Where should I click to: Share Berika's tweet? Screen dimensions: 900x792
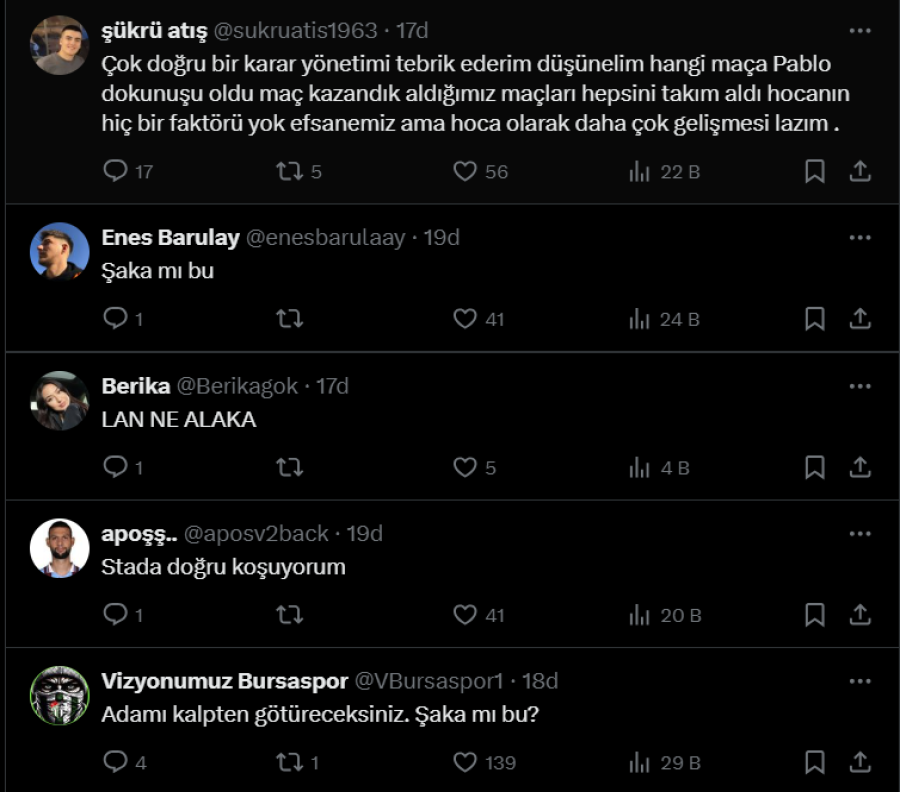[x=859, y=467]
